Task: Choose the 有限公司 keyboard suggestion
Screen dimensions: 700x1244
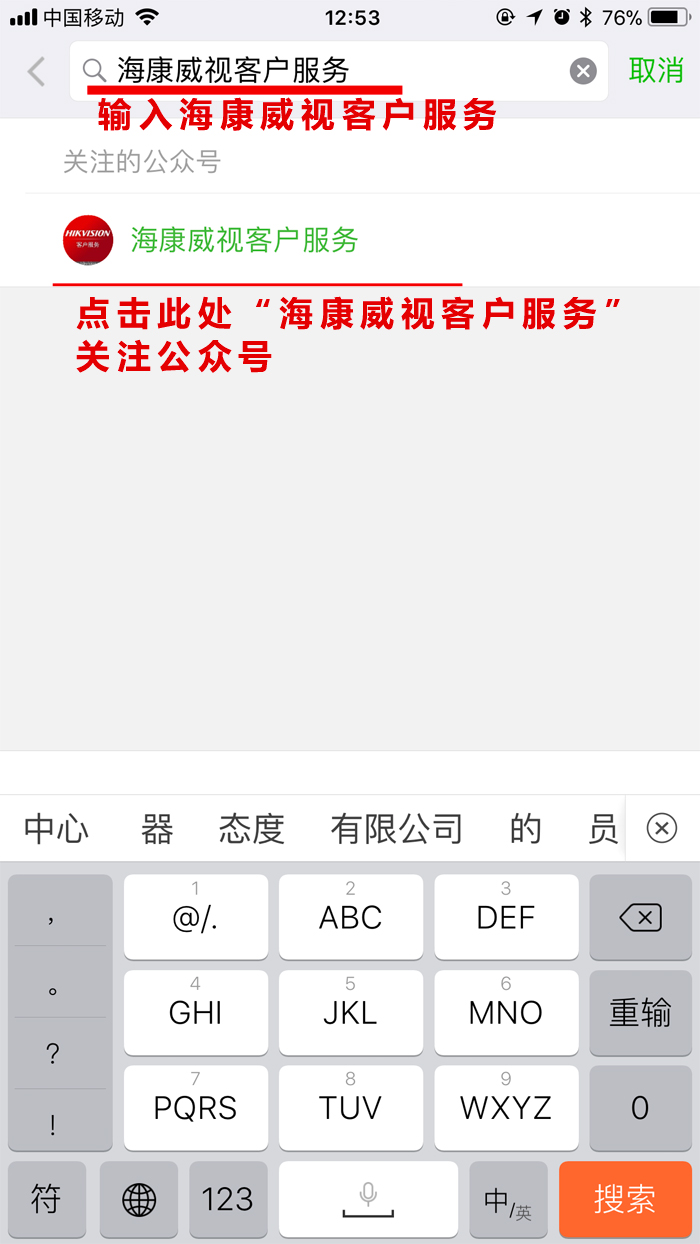Action: [396, 829]
